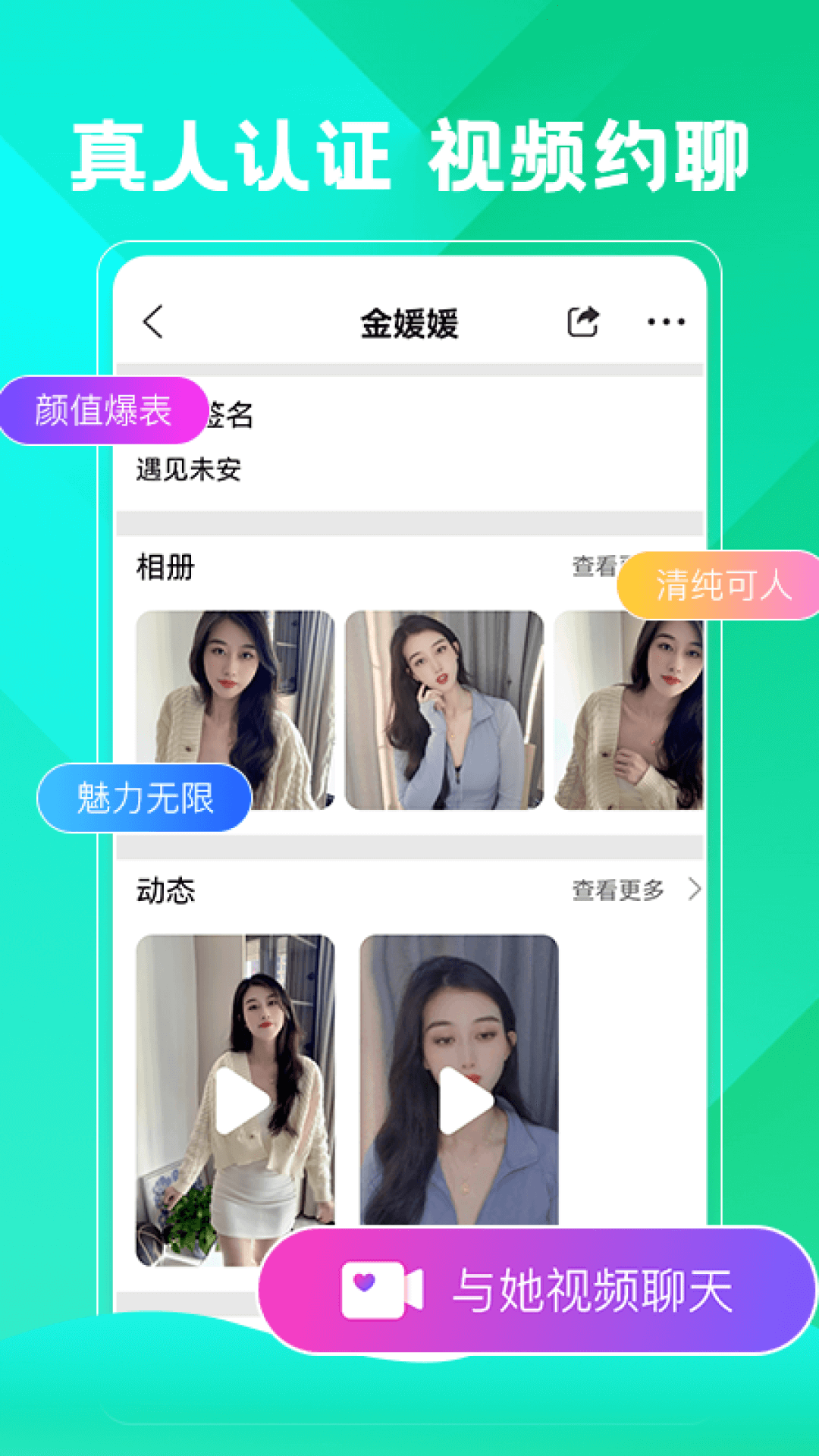Open the first album photo thumbnail
Image resolution: width=819 pixels, height=1456 pixels.
[234, 713]
